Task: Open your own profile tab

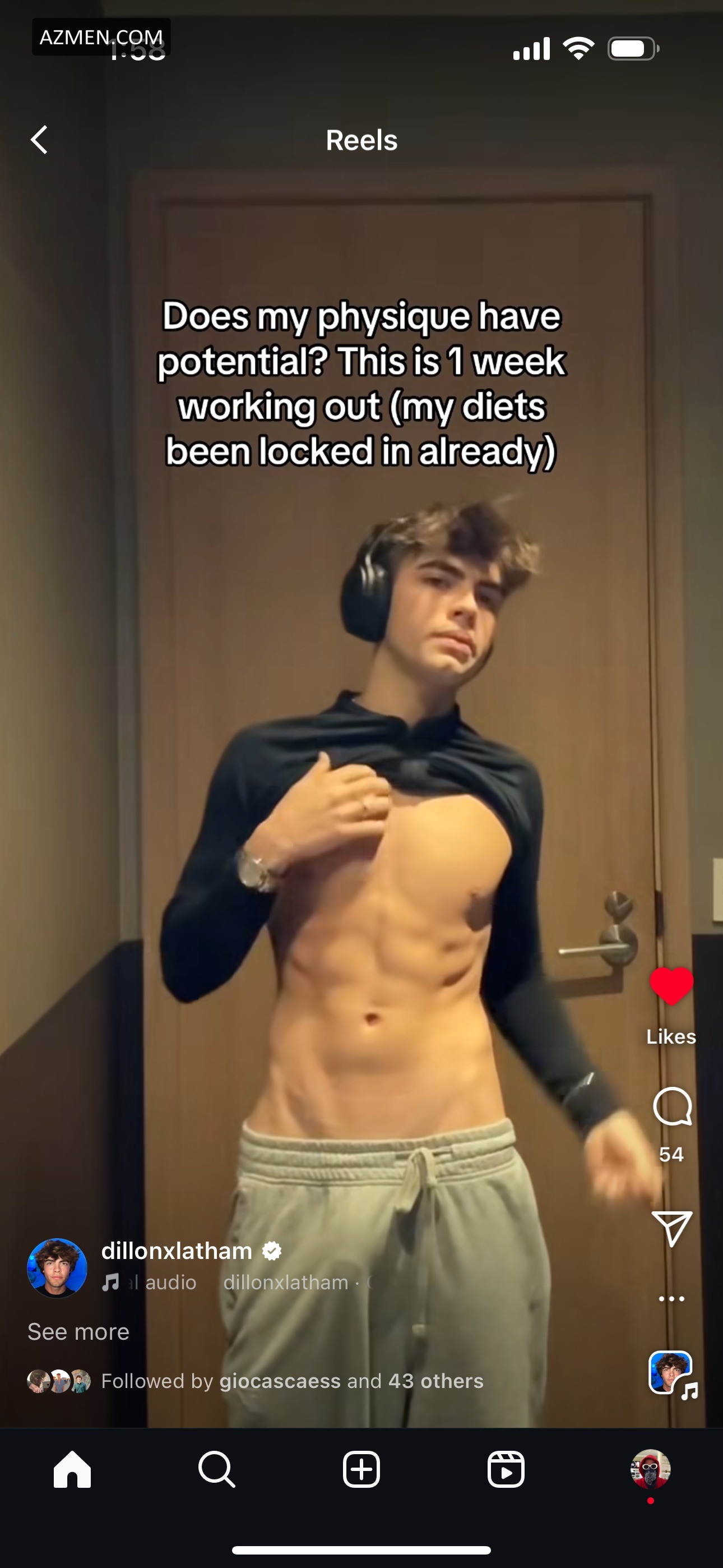Action: click(x=650, y=1469)
